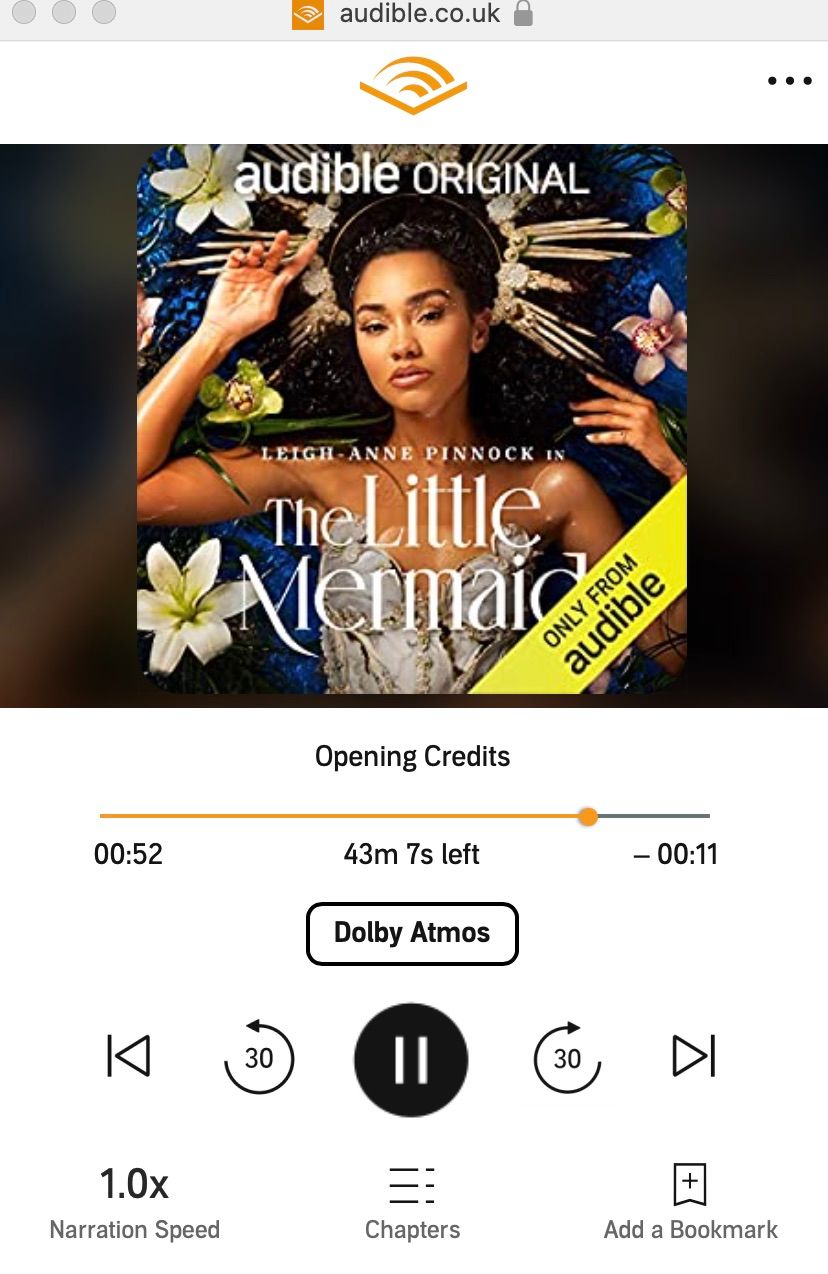The width and height of the screenshot is (828, 1274).
Task: Open the three-dot overflow menu
Action: 789,80
